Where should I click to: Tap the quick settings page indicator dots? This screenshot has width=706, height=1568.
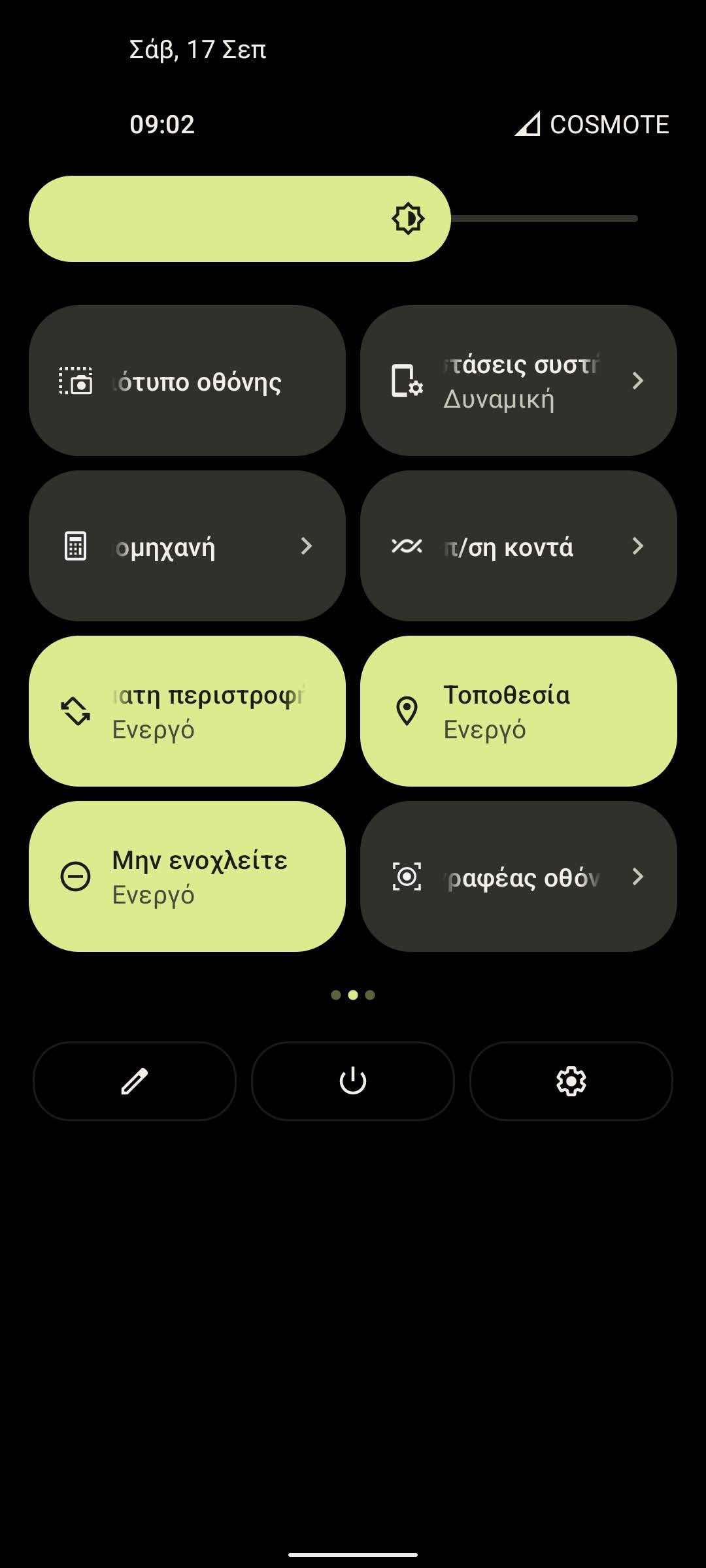click(x=353, y=995)
